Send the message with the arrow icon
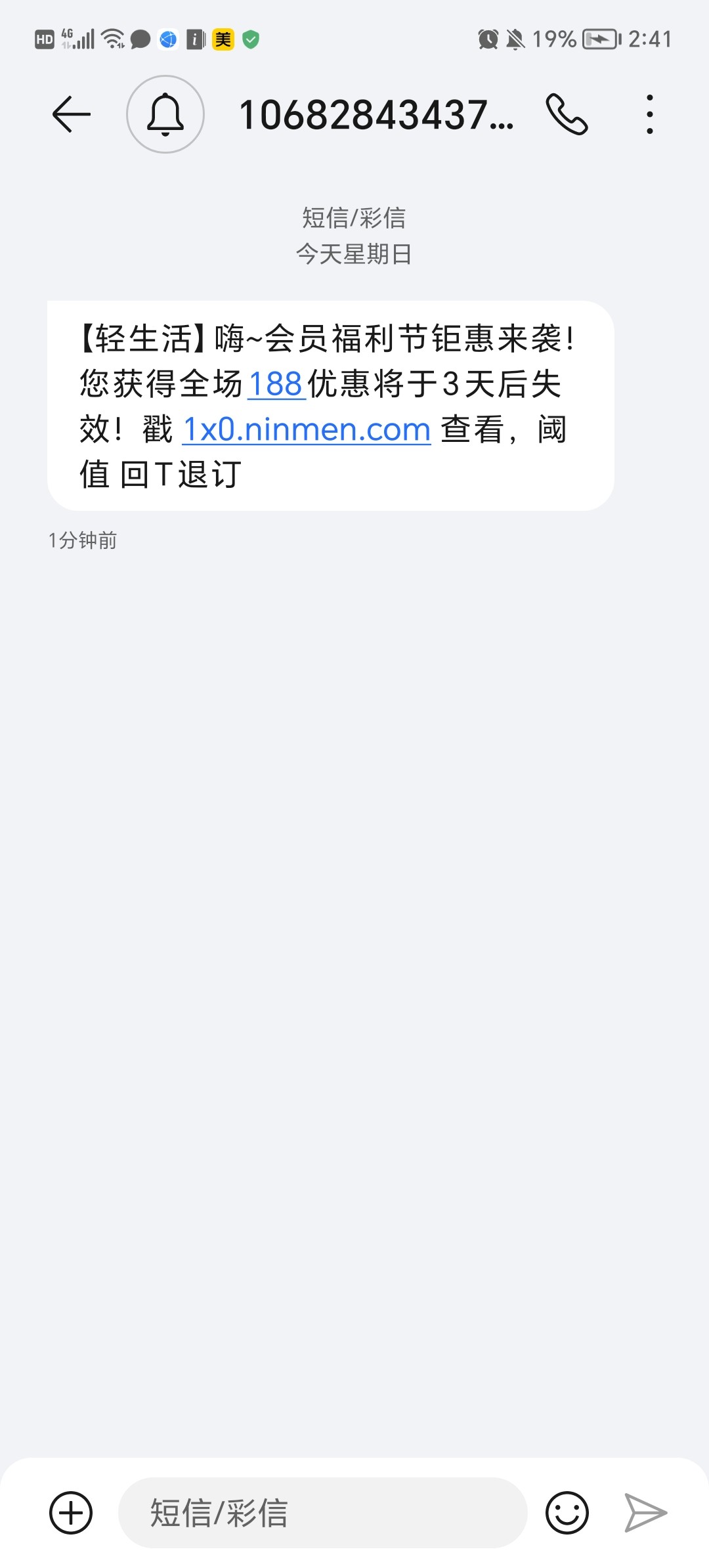709x1568 pixels. [x=645, y=1513]
